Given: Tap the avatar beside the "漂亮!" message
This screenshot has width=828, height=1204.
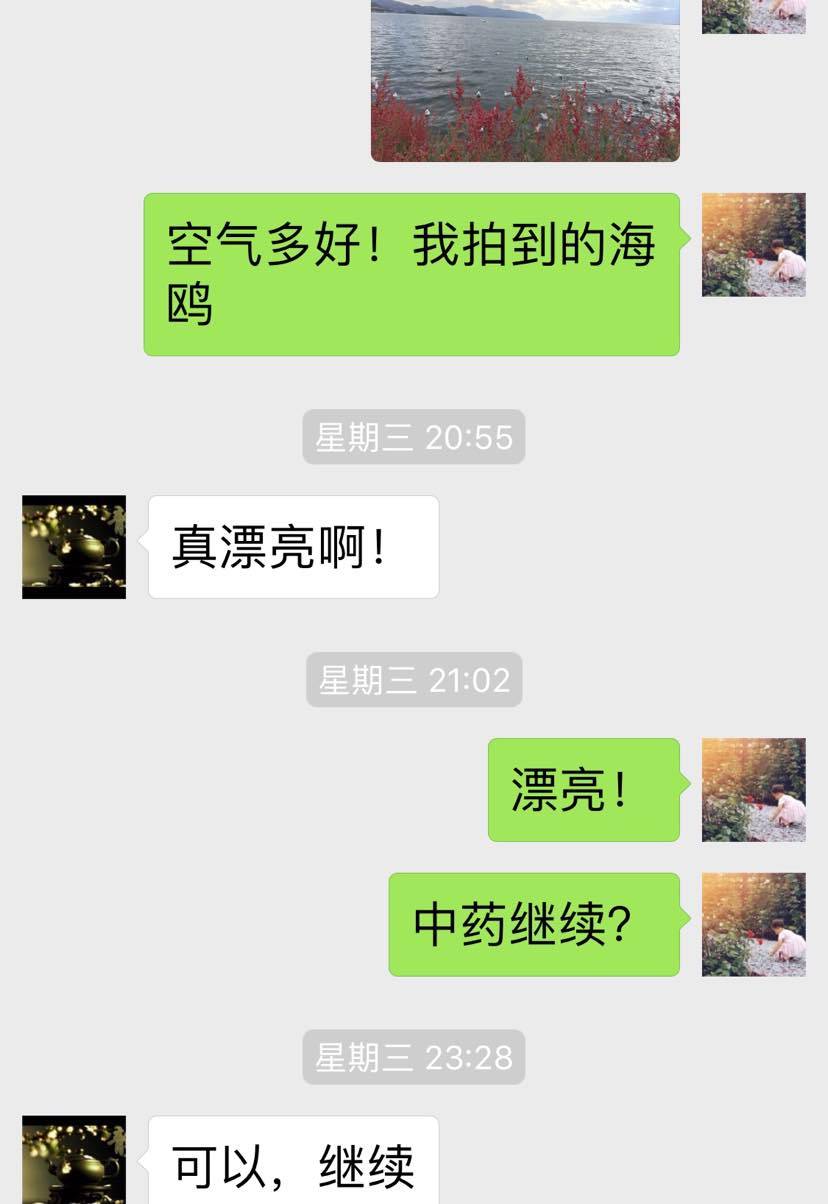Looking at the screenshot, I should point(753,790).
